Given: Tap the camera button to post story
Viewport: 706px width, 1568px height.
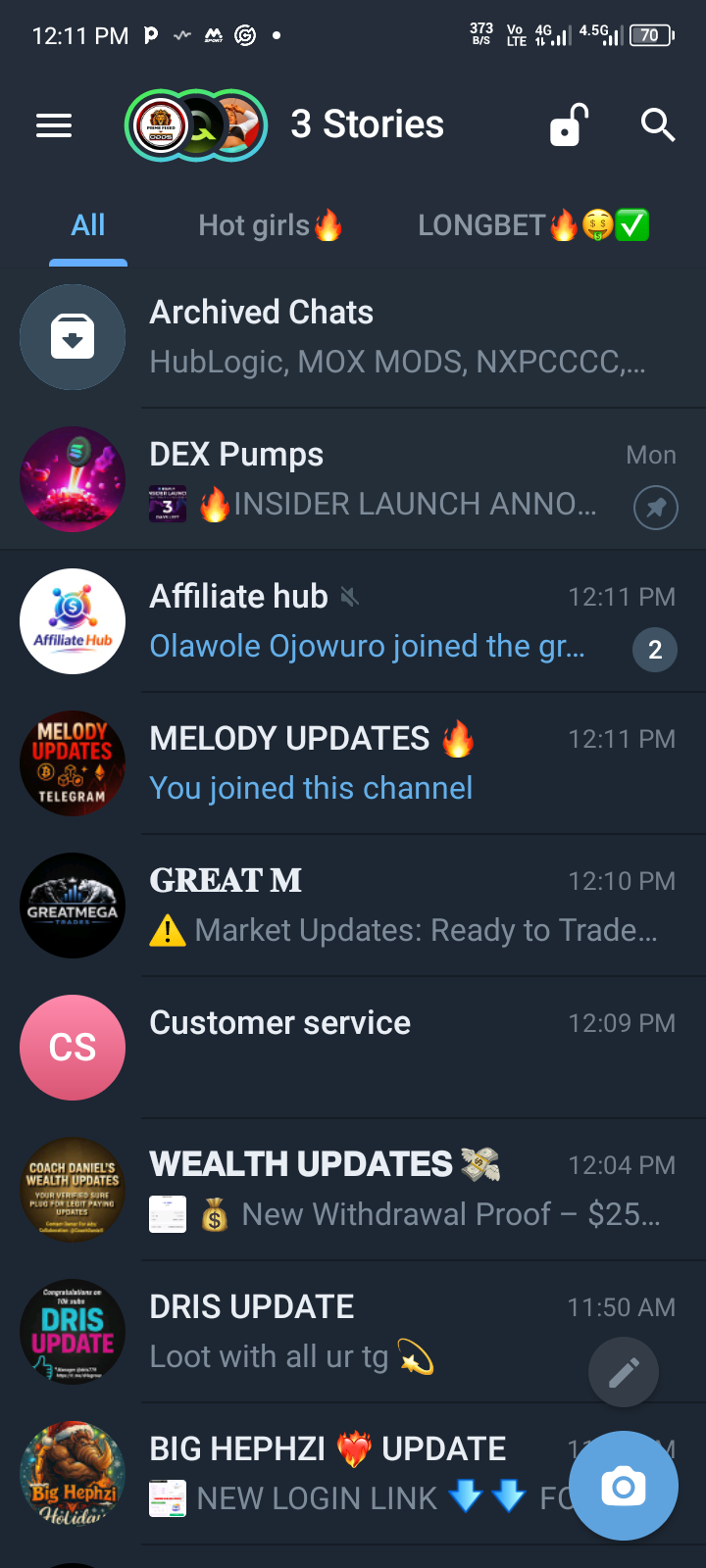Looking at the screenshot, I should [624, 1486].
